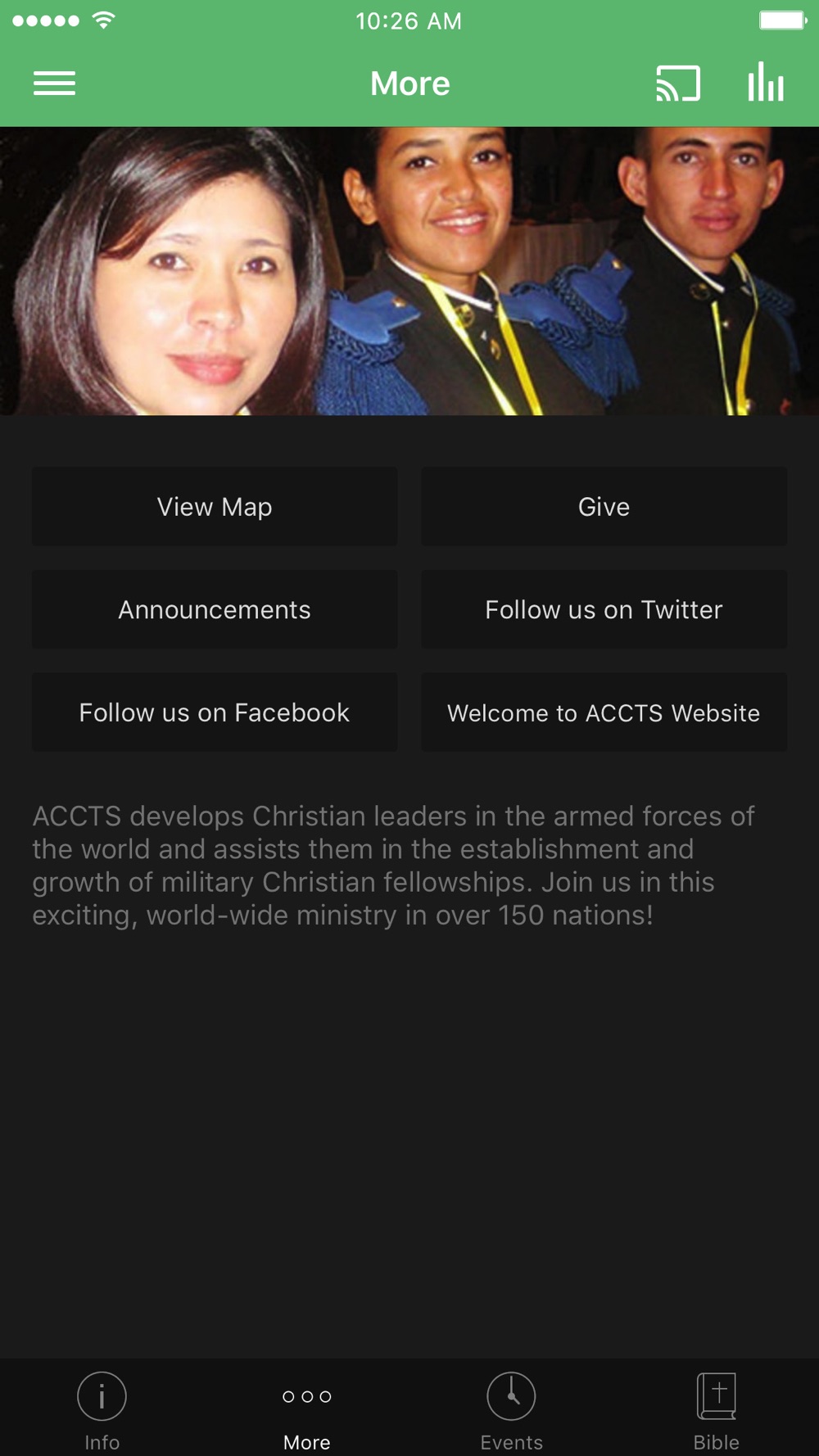Image resolution: width=819 pixels, height=1456 pixels.
Task: Select Follow us on Twitter
Action: 604,610
